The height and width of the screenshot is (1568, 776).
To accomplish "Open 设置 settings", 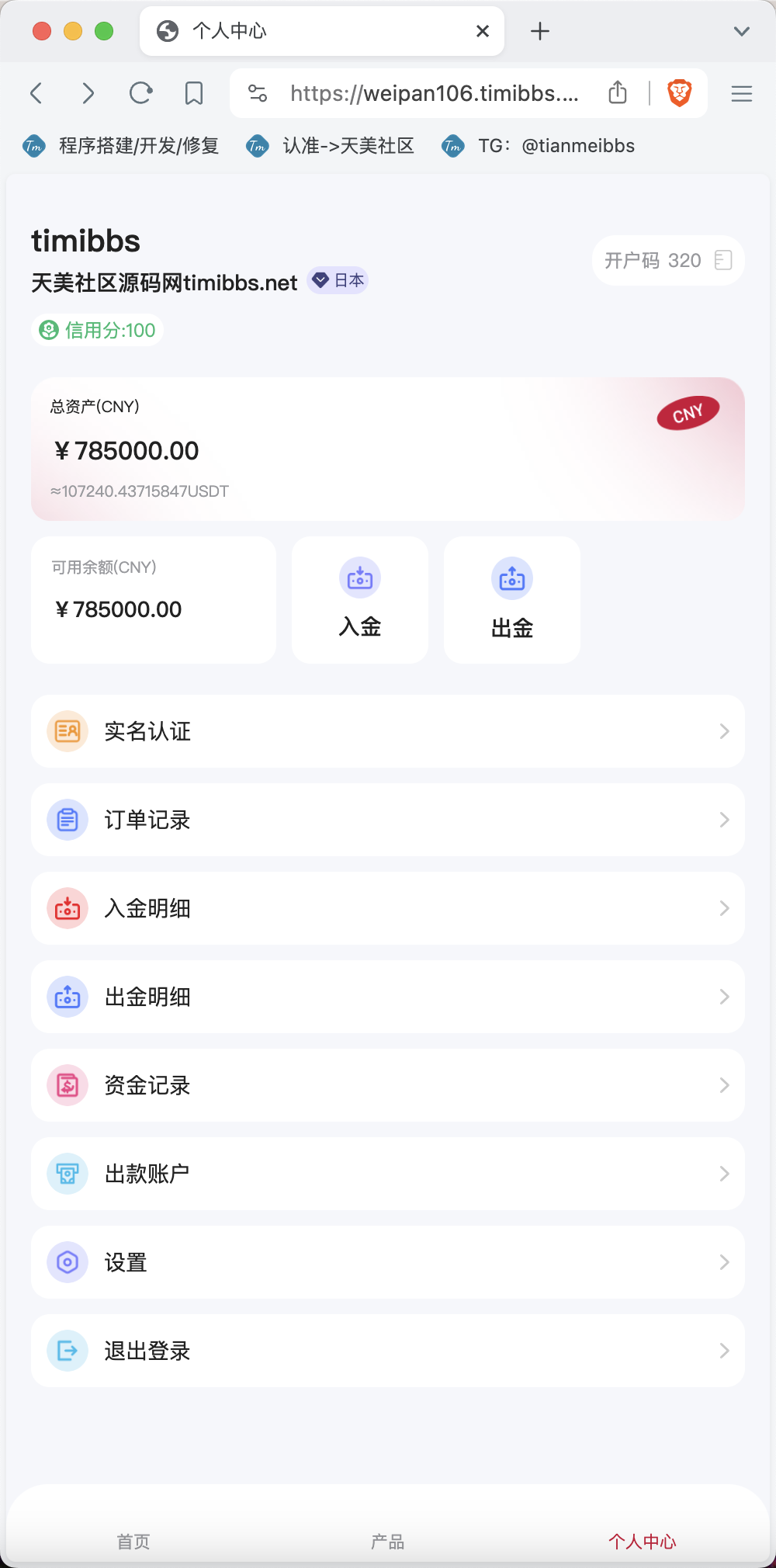I will pos(388,1262).
